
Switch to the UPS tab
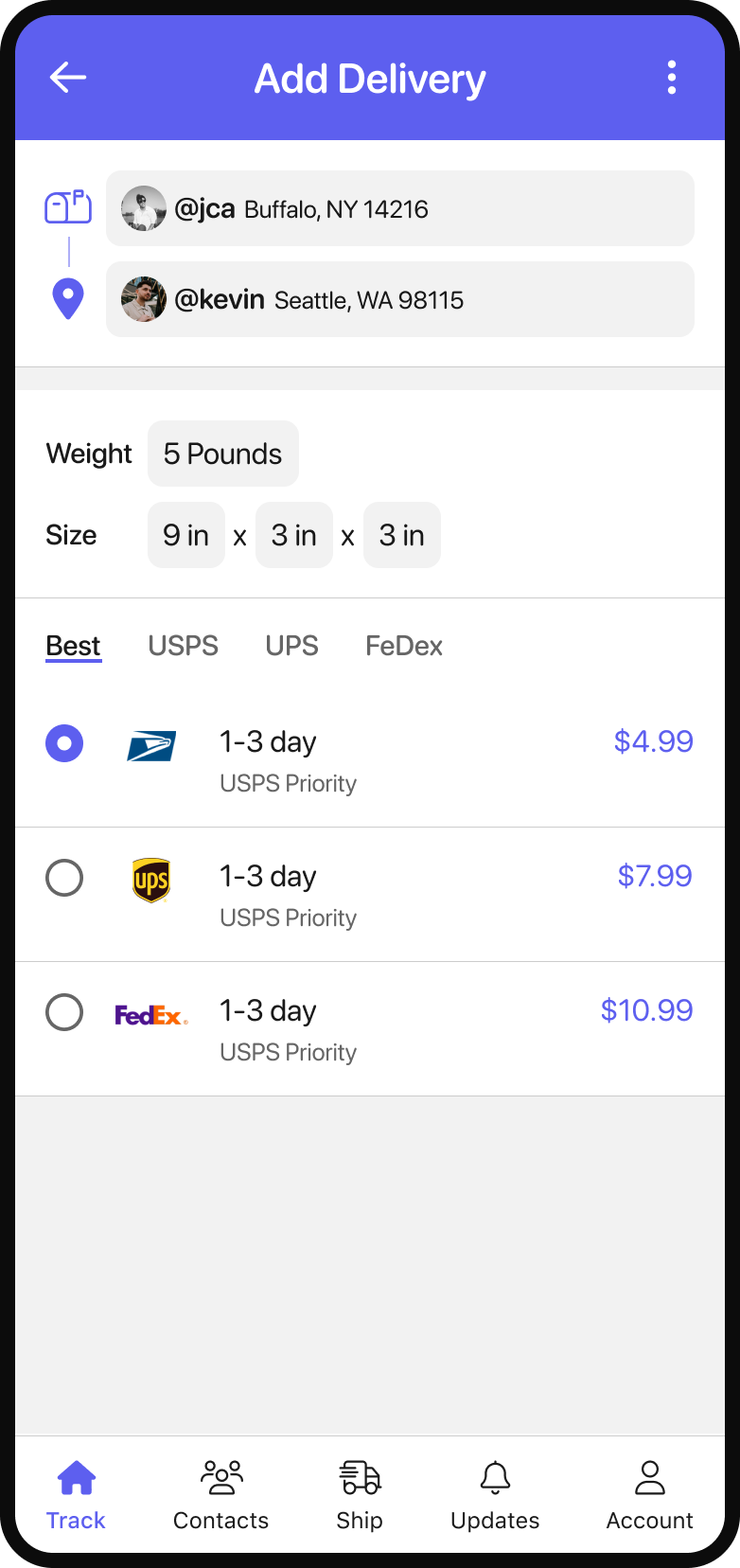click(x=291, y=646)
